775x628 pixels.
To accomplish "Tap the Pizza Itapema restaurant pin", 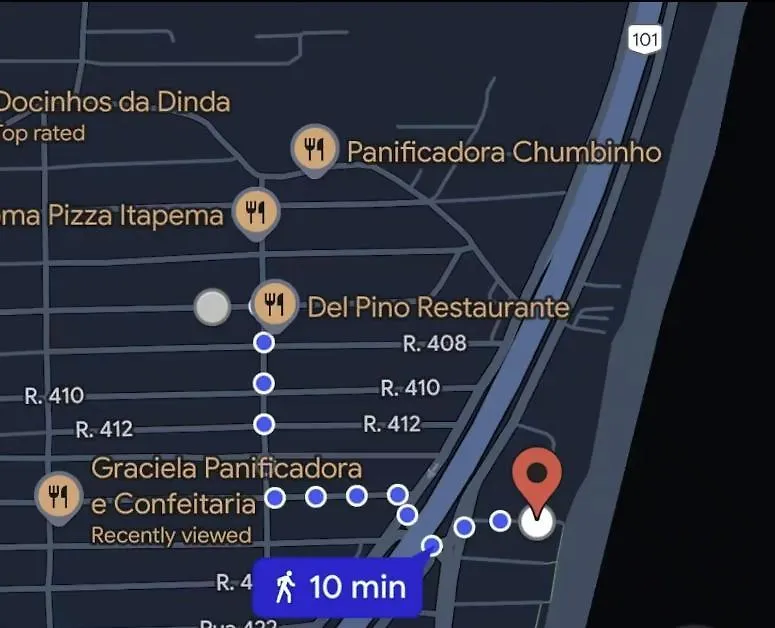I will (256, 211).
